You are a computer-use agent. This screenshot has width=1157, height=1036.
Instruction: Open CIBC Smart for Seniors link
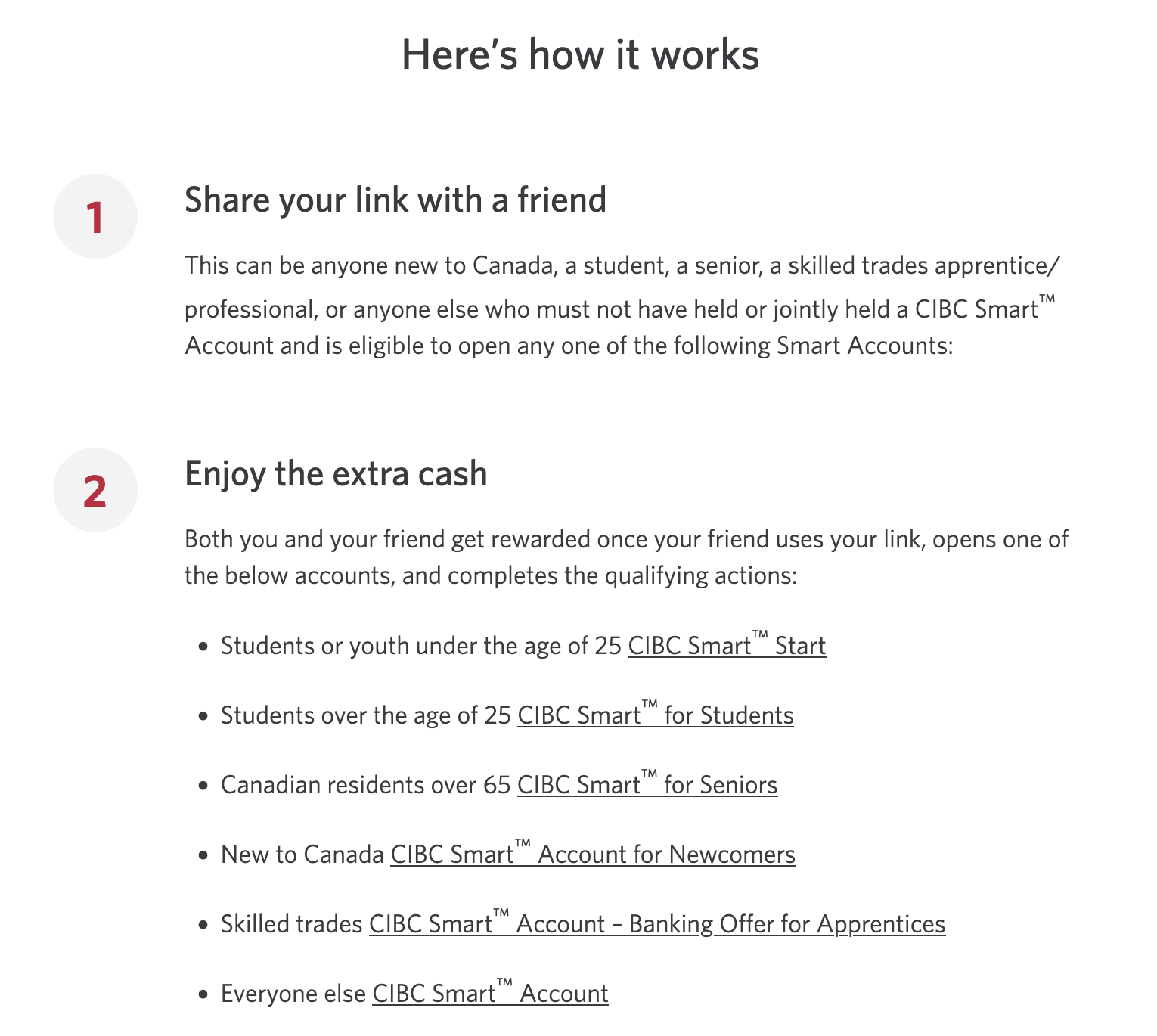click(647, 785)
